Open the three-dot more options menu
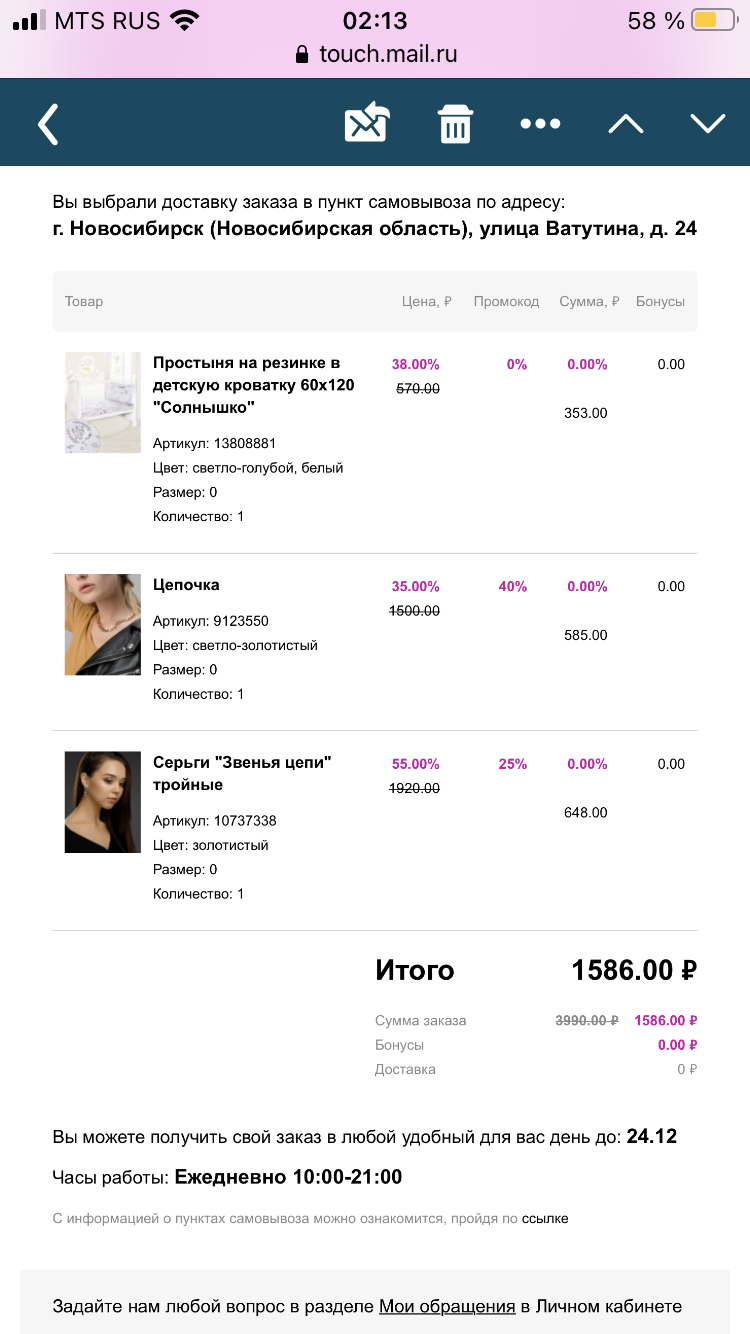Image resolution: width=750 pixels, height=1334 pixels. click(x=540, y=124)
